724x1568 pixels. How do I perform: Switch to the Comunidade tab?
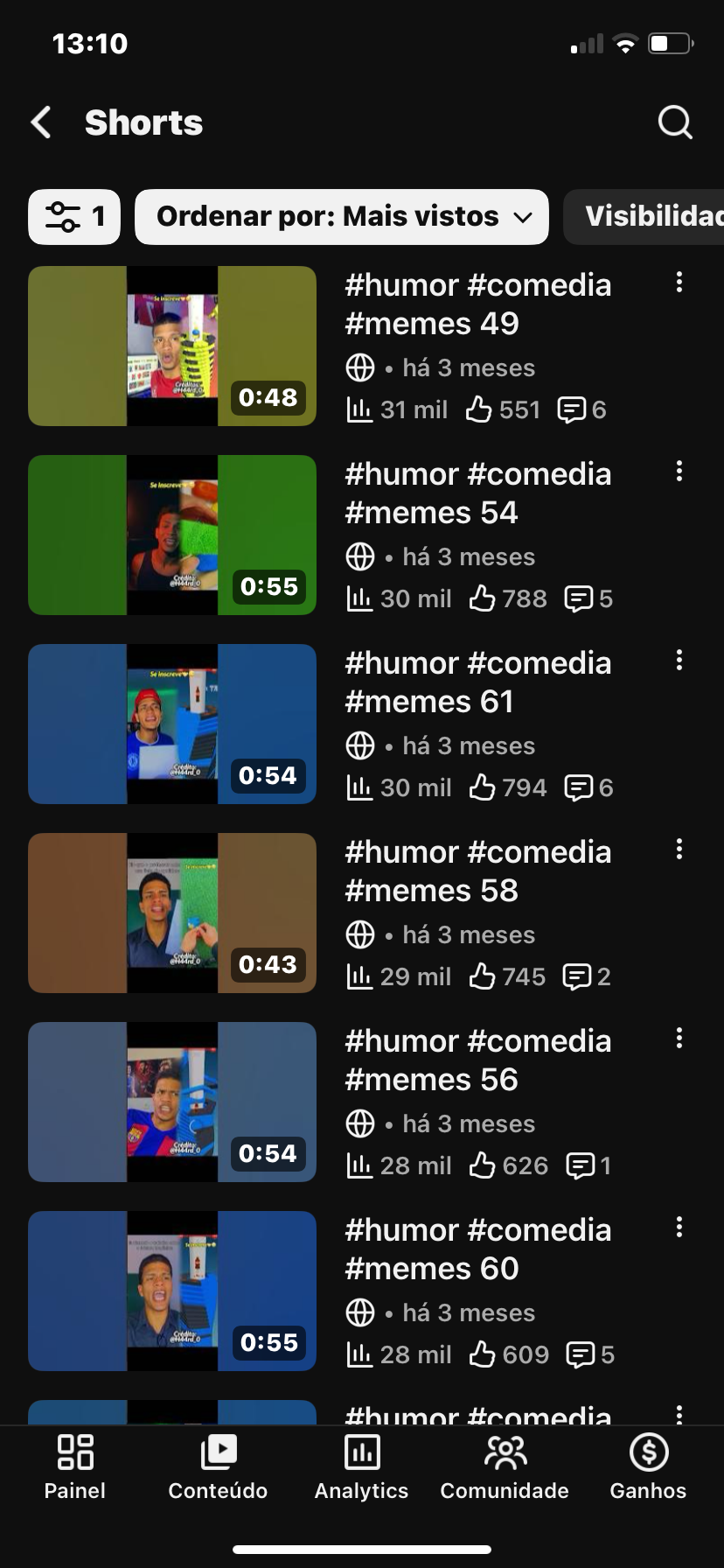[505, 1466]
